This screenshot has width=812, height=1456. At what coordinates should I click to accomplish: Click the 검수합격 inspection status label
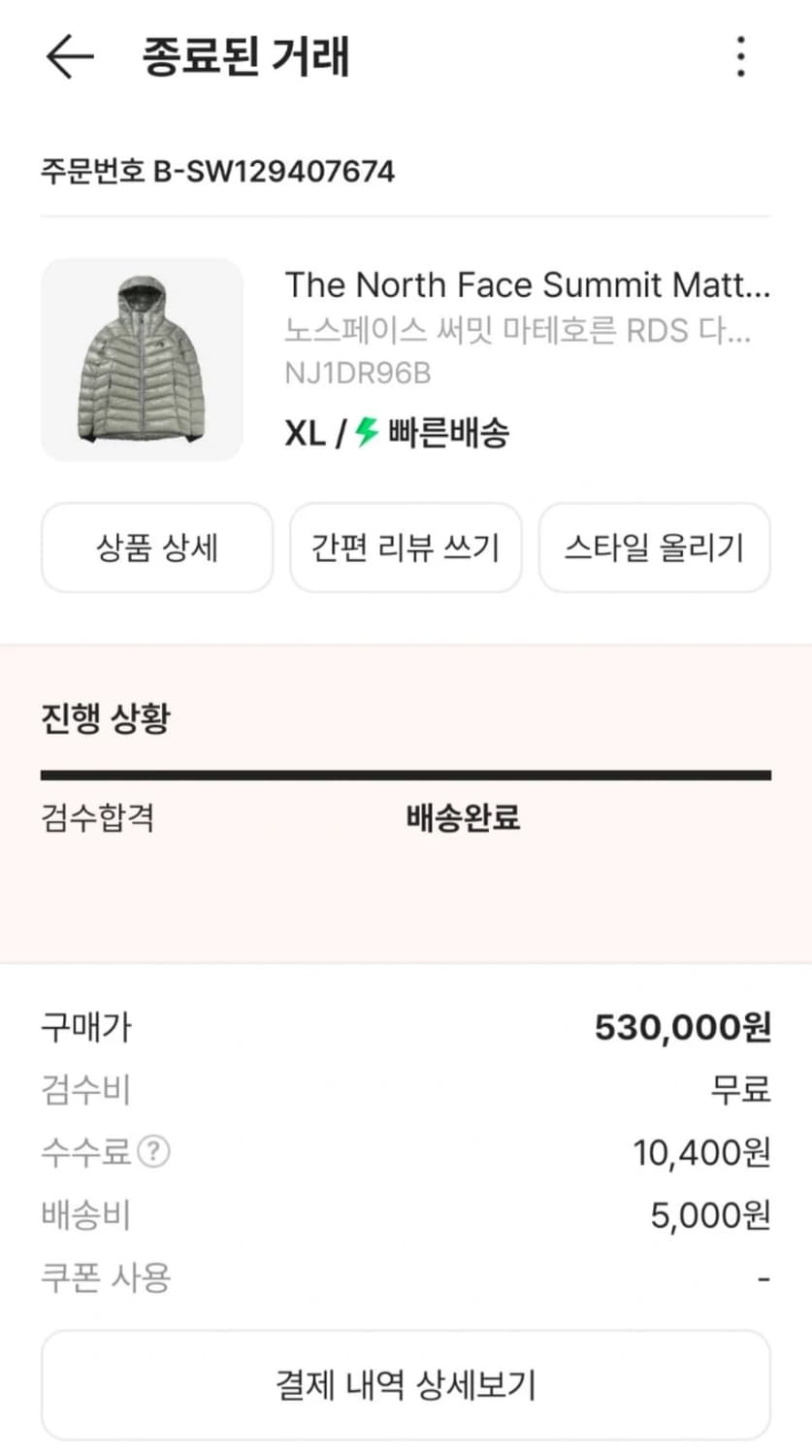point(96,819)
